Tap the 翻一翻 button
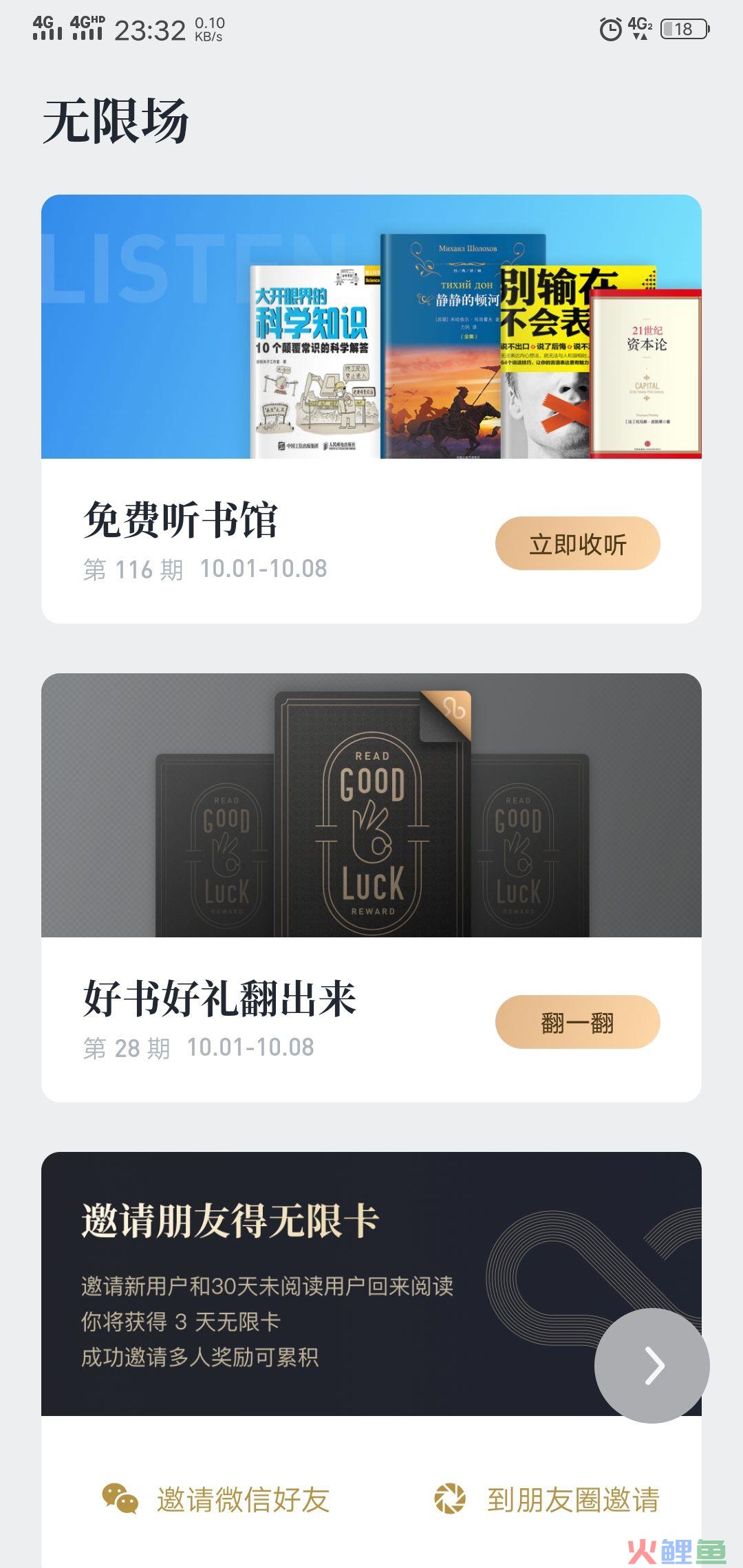 point(577,1023)
